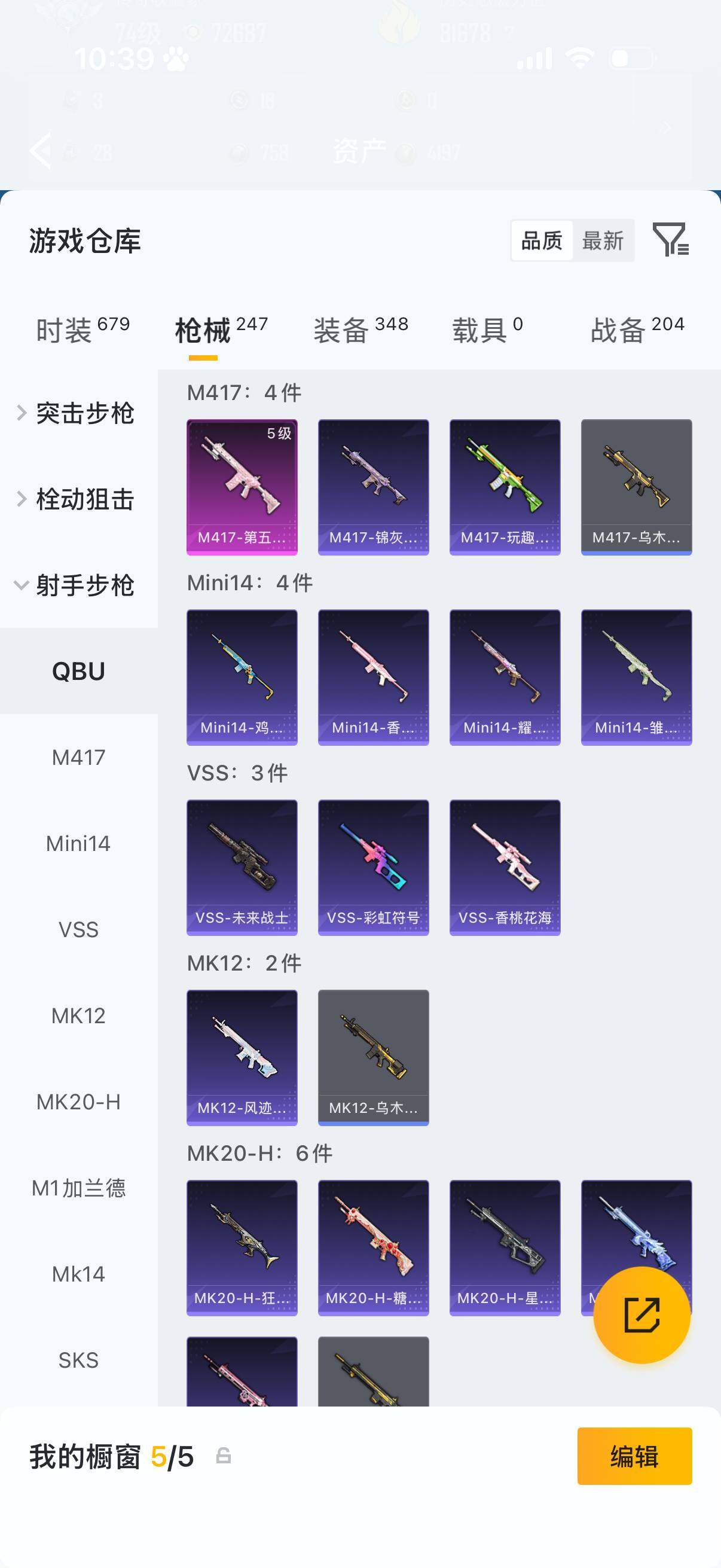
Task: Tap the orange share floating button
Action: (642, 1315)
